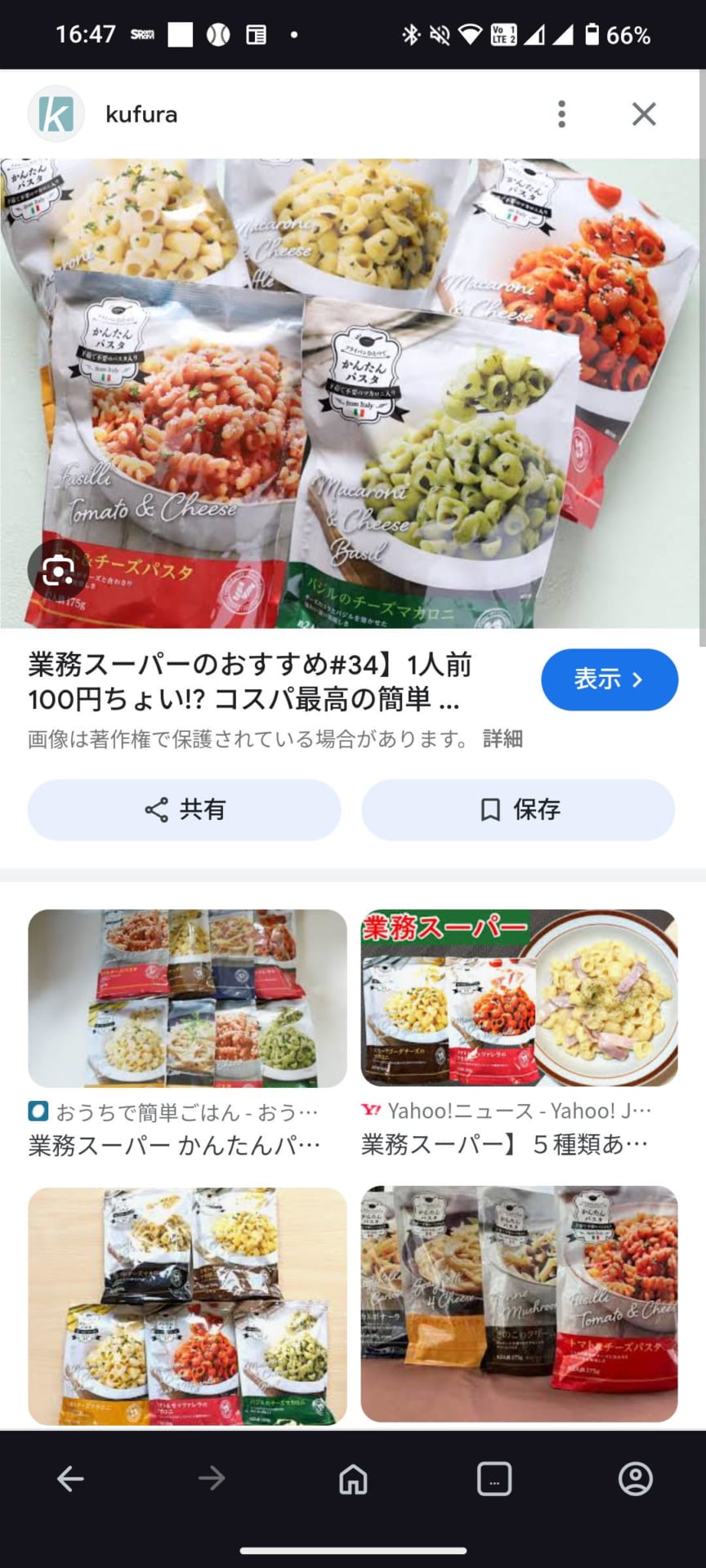Viewport: 706px width, 1568px height.
Task: Tap the 表示 button to visit page
Action: click(x=609, y=679)
